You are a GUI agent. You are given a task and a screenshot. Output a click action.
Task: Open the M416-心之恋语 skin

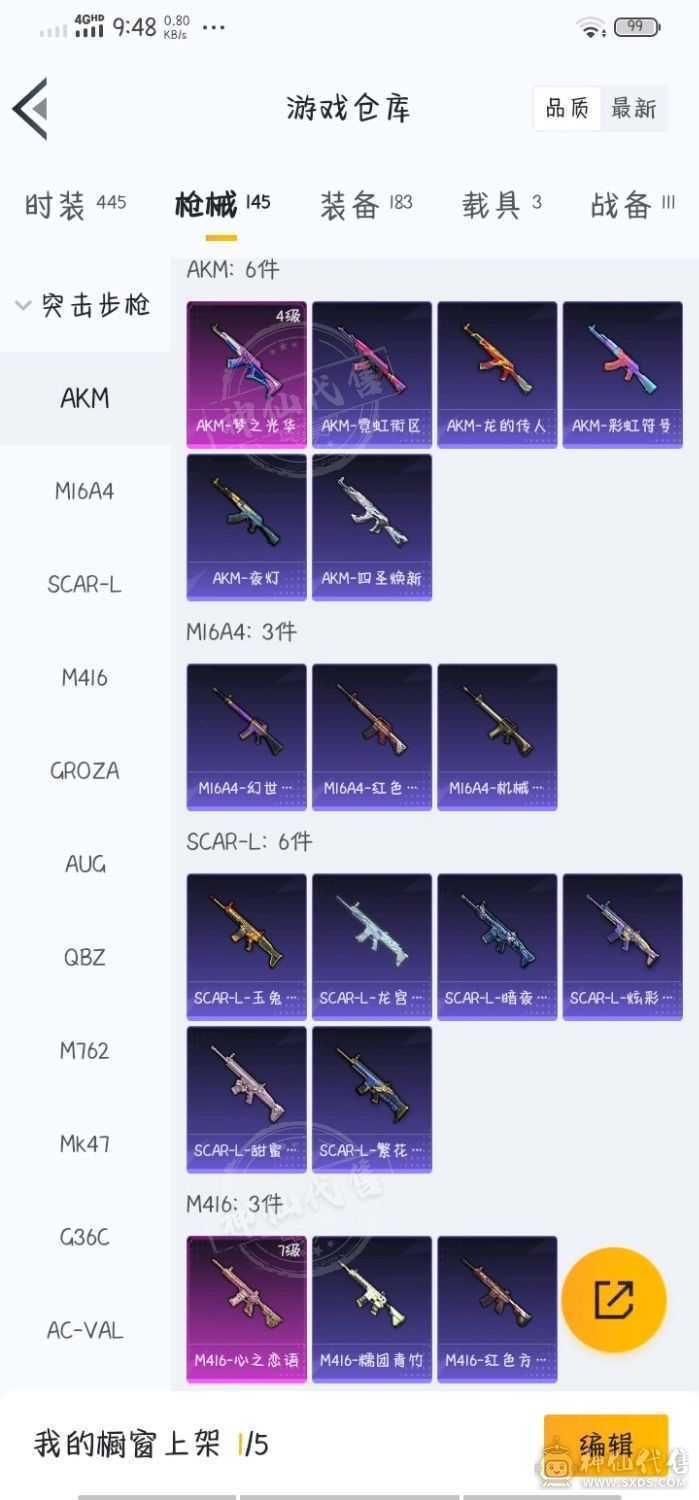(x=247, y=1310)
